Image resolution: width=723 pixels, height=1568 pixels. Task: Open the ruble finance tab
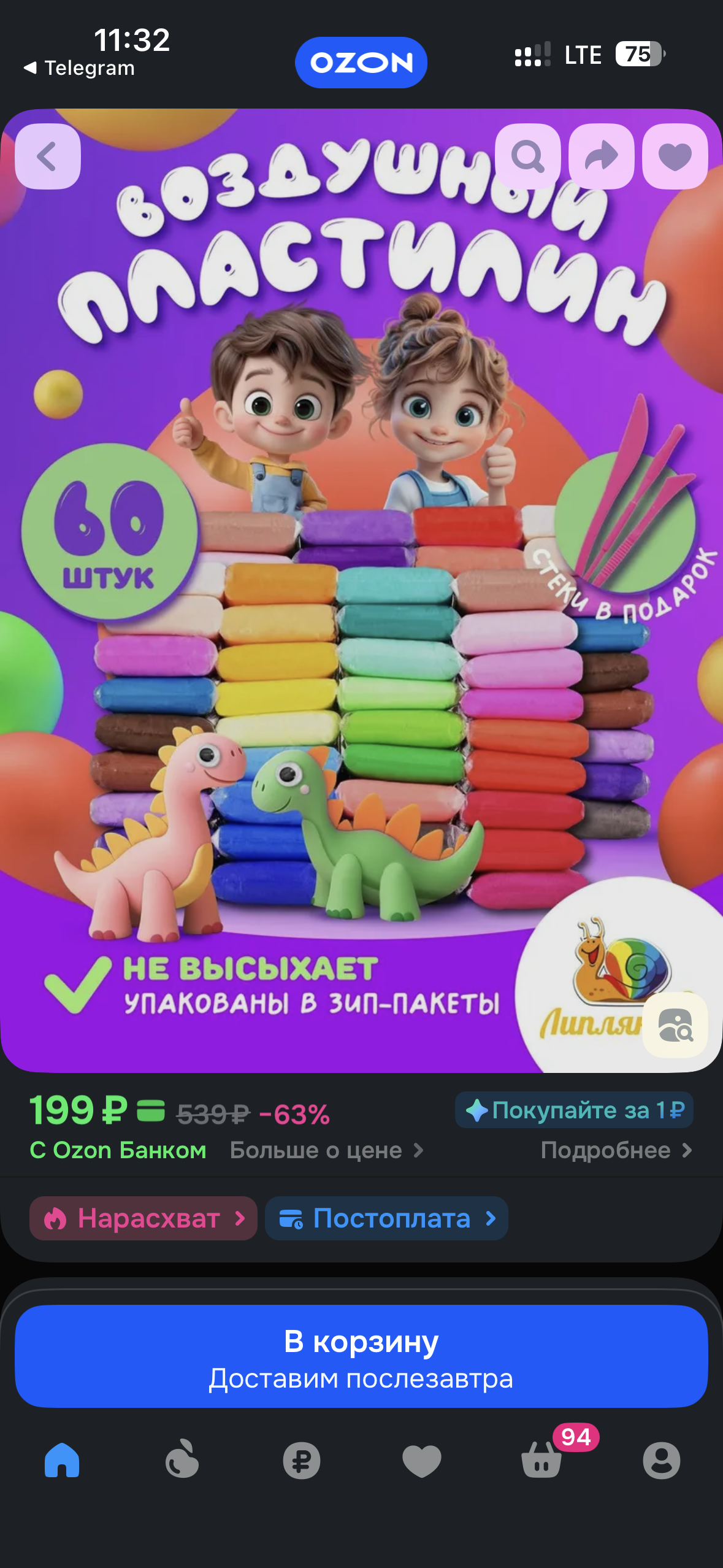click(302, 1460)
